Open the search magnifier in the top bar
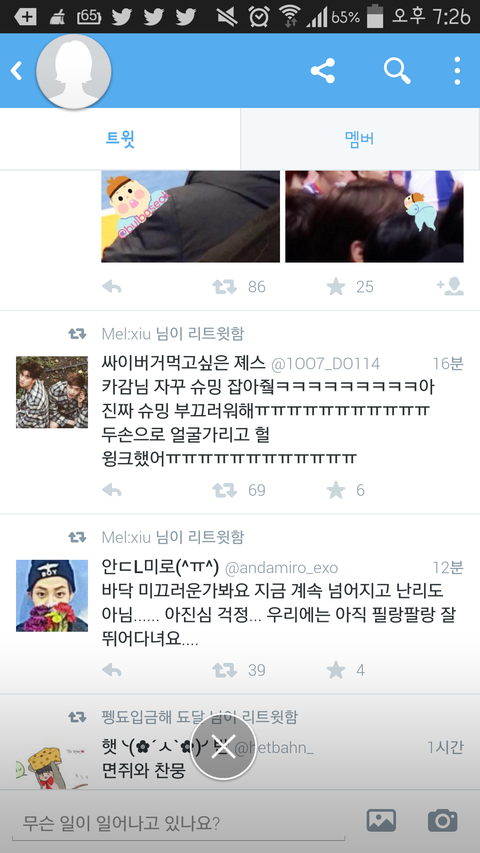 click(397, 71)
